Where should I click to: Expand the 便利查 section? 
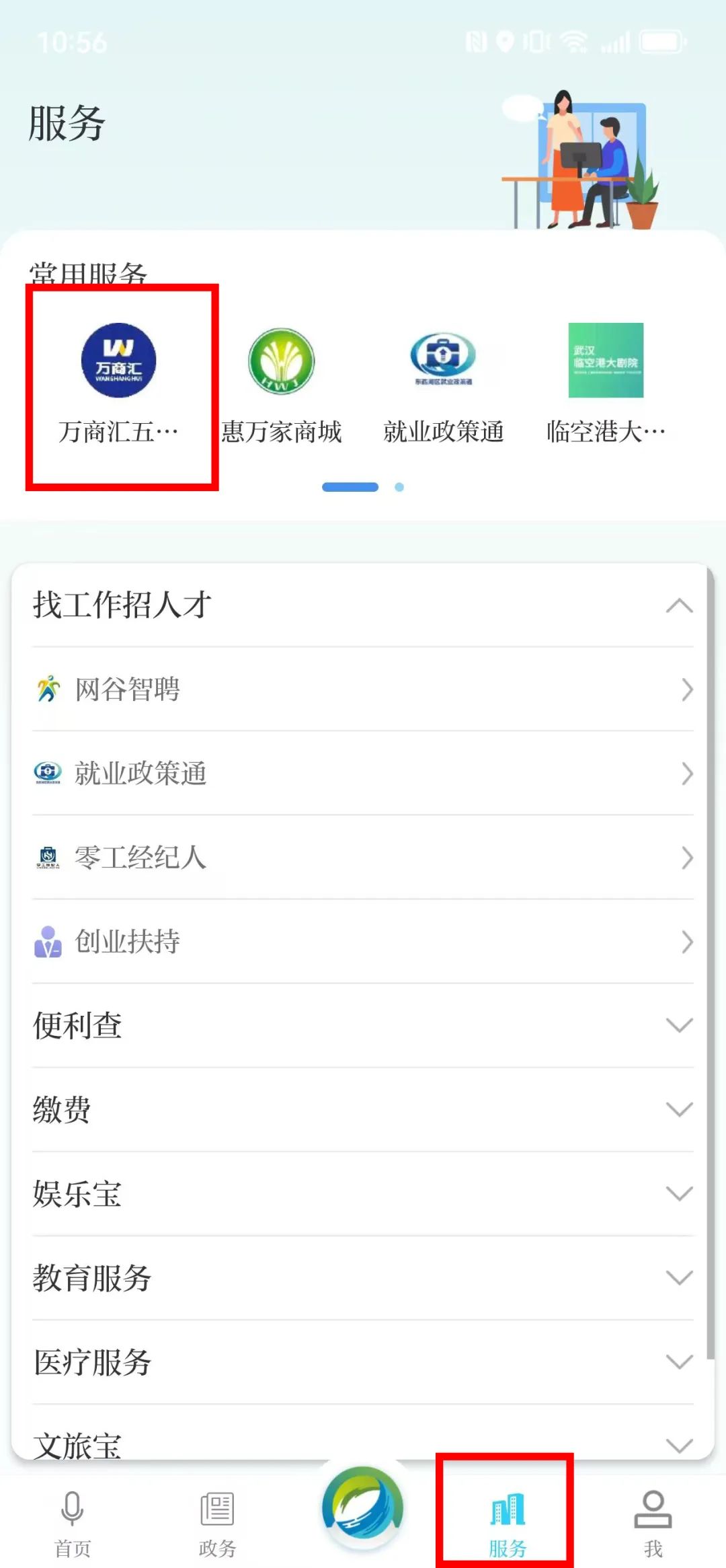[x=363, y=1026]
